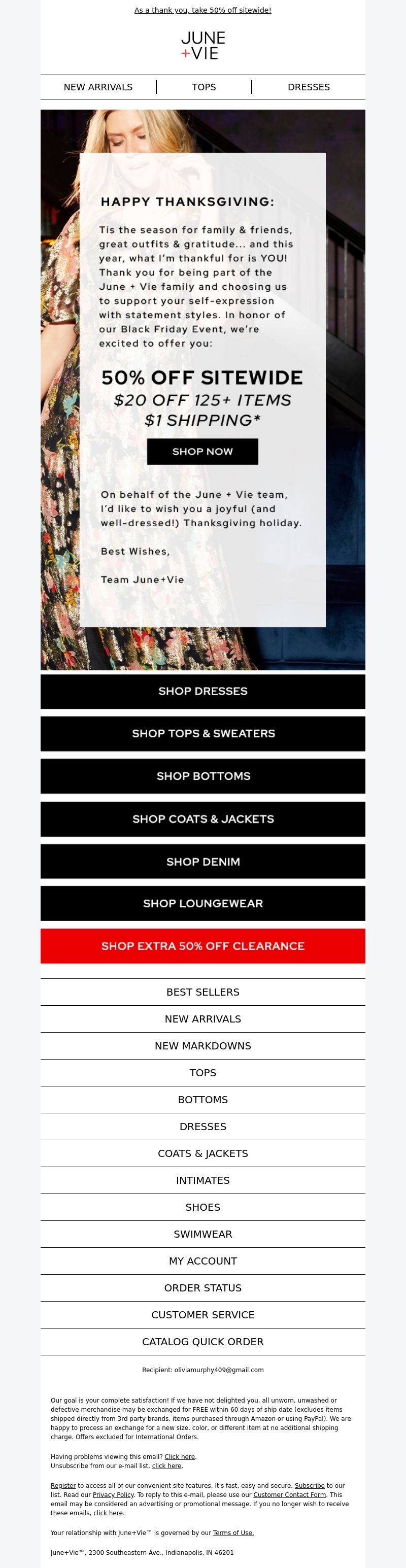Viewport: 406px width, 1568px height.
Task: Tap the Shop Now button
Action: (202, 451)
